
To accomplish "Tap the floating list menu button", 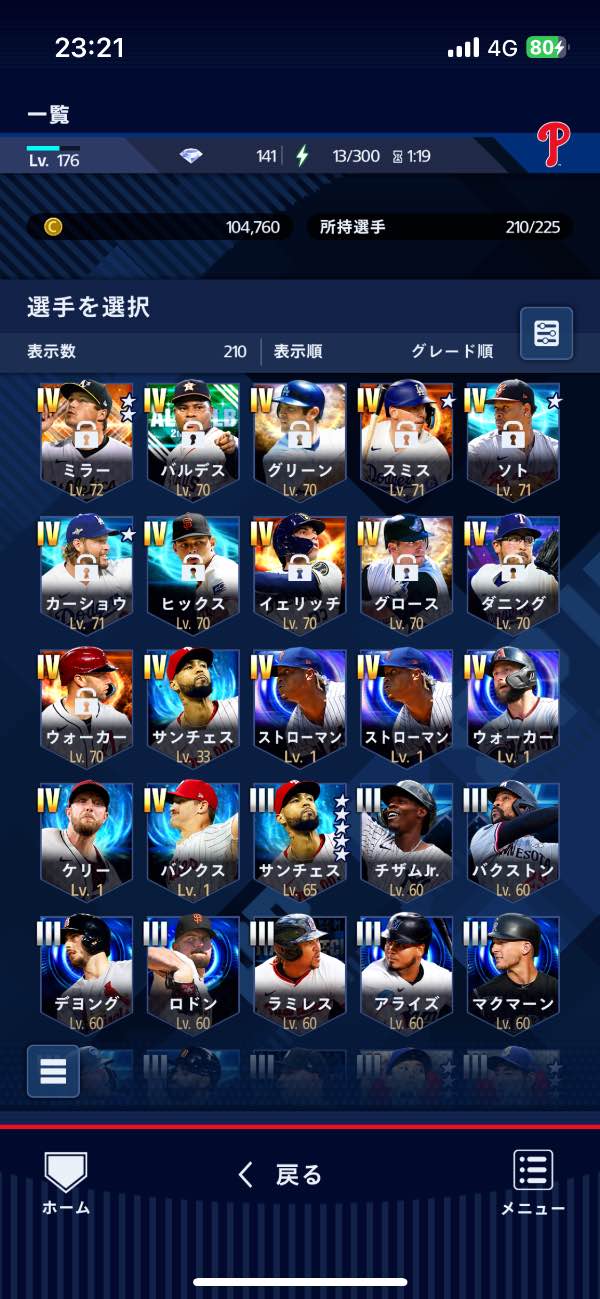I will point(53,1071).
